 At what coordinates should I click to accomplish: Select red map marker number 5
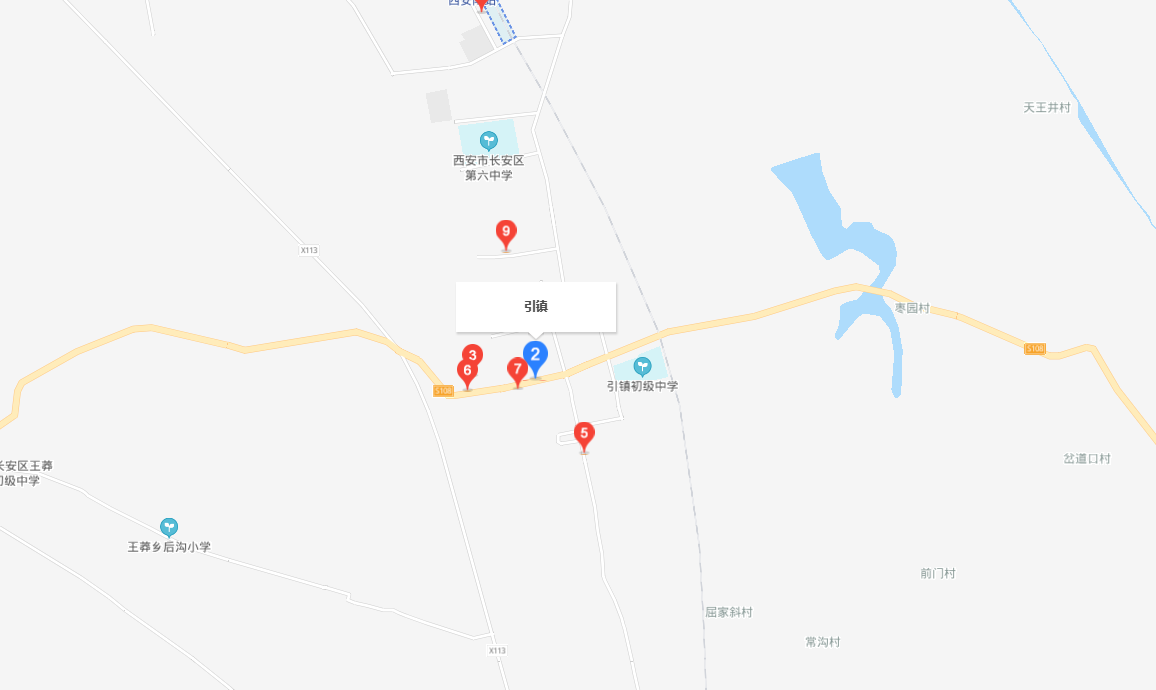[584, 435]
